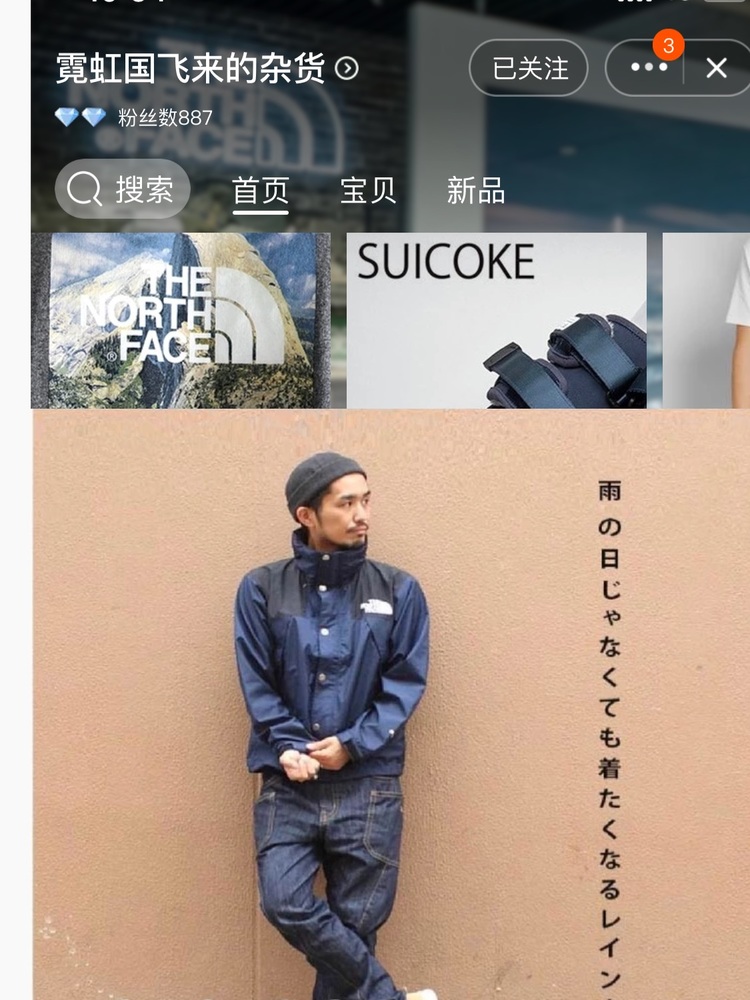Switch to the 宝贝 tab
The image size is (750, 1000).
click(x=368, y=190)
